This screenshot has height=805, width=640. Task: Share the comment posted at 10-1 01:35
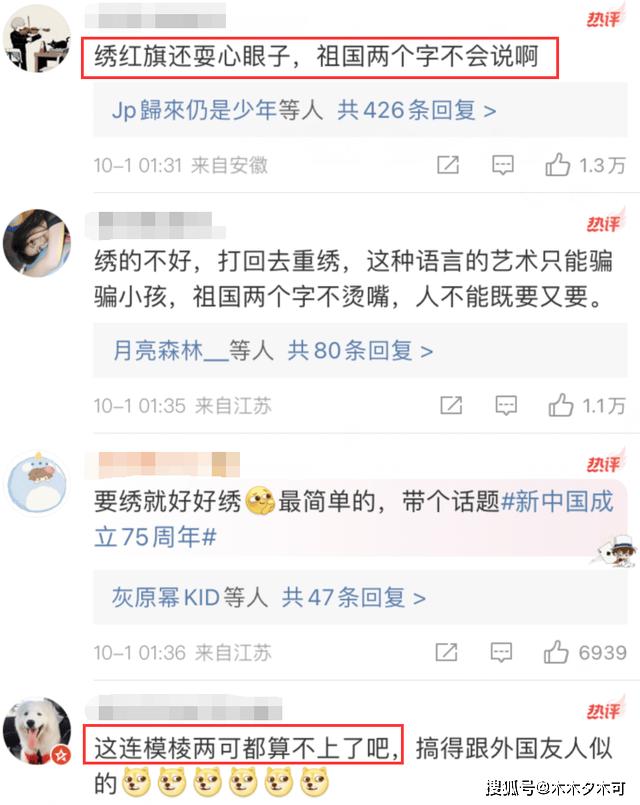[x=451, y=405]
